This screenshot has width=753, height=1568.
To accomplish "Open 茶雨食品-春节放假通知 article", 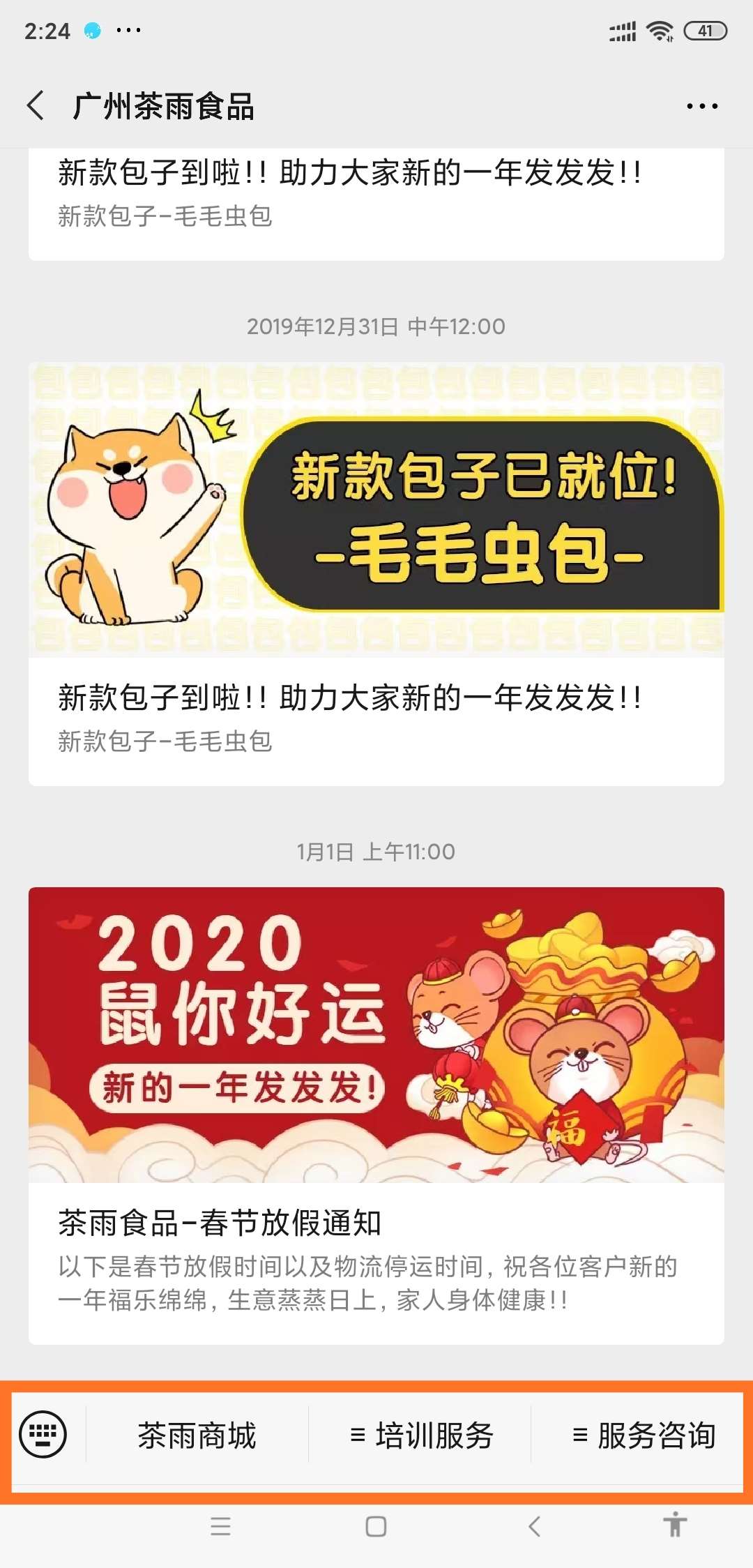I will 376,1115.
